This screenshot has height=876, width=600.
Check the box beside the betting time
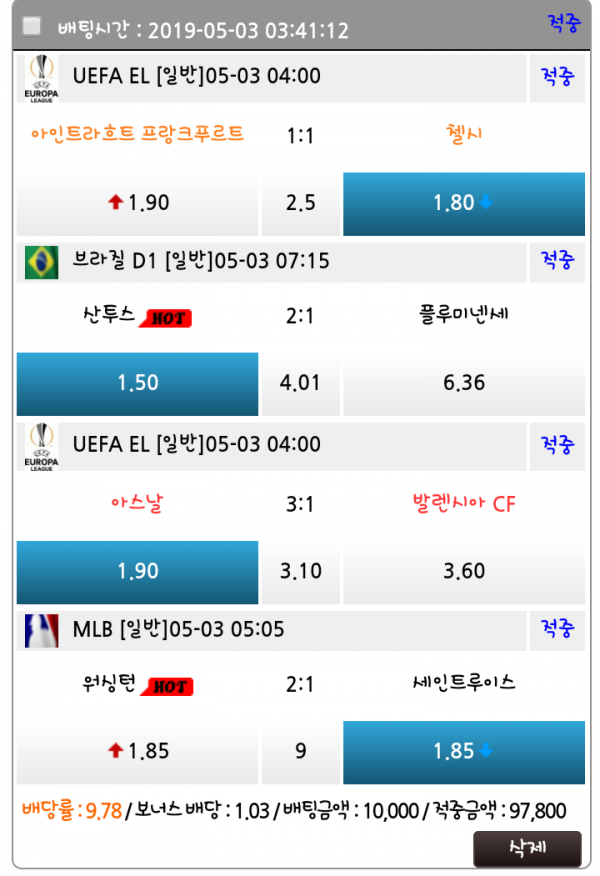coord(32,26)
